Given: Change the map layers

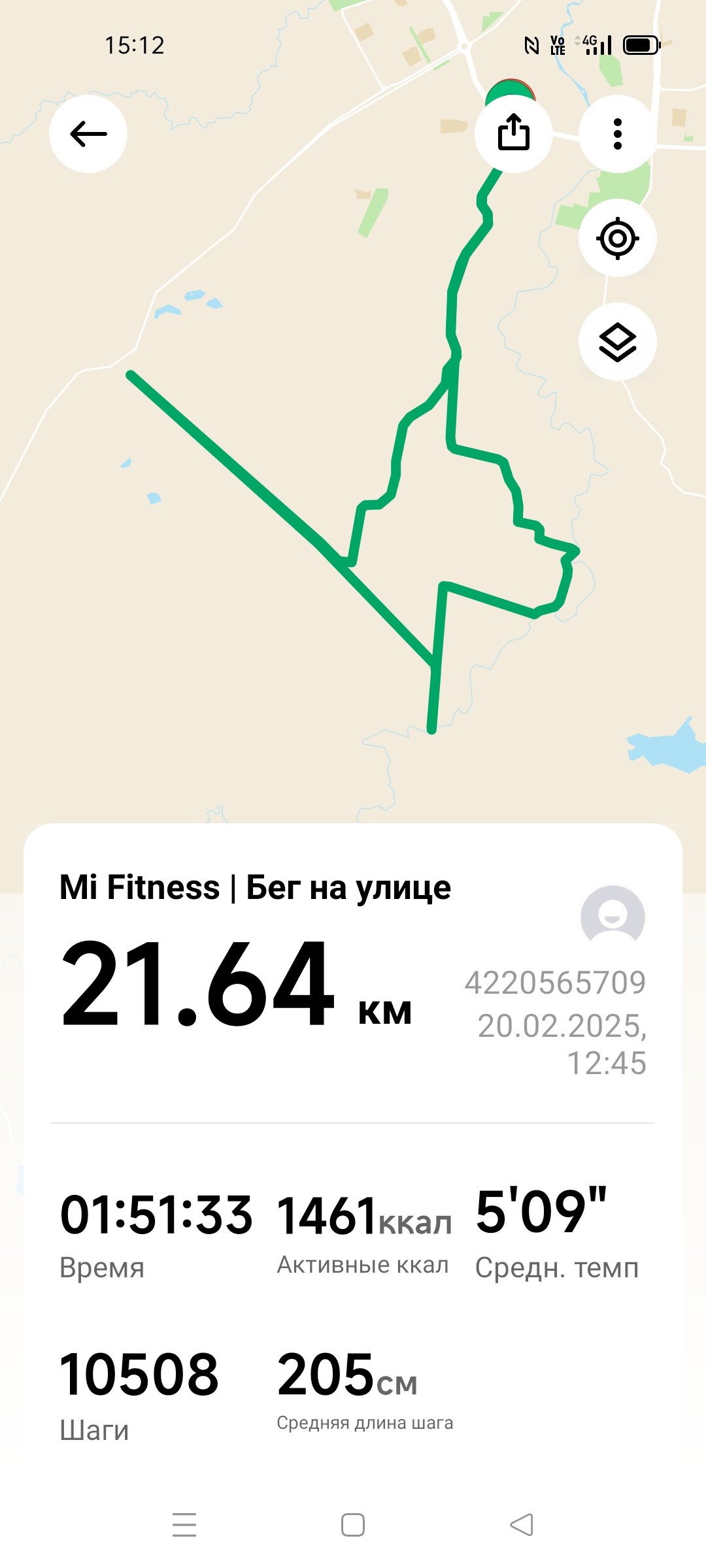Looking at the screenshot, I should pyautogui.click(x=618, y=342).
